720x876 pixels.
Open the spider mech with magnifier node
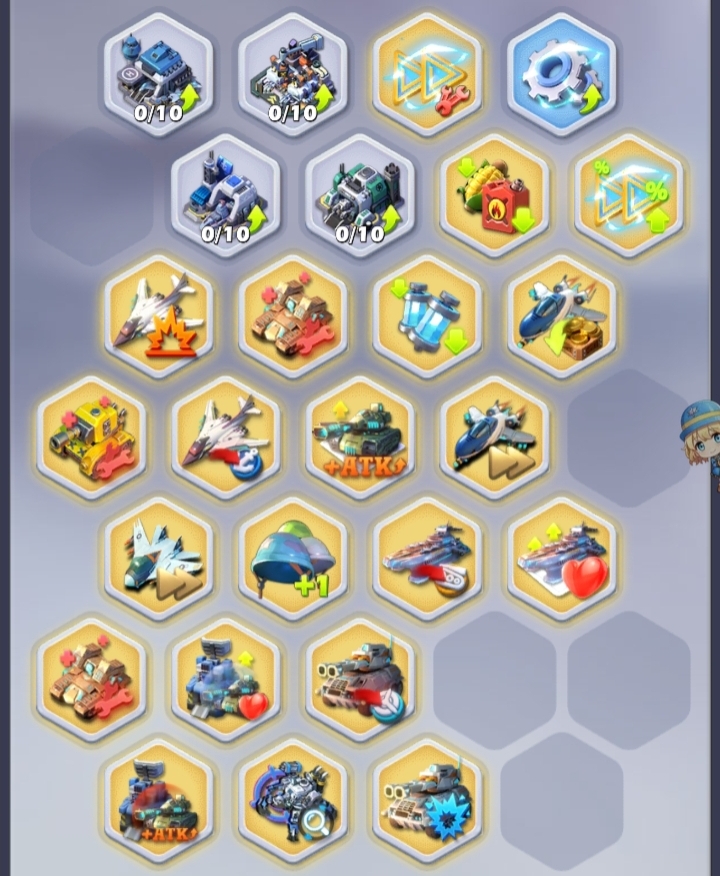[x=293, y=800]
